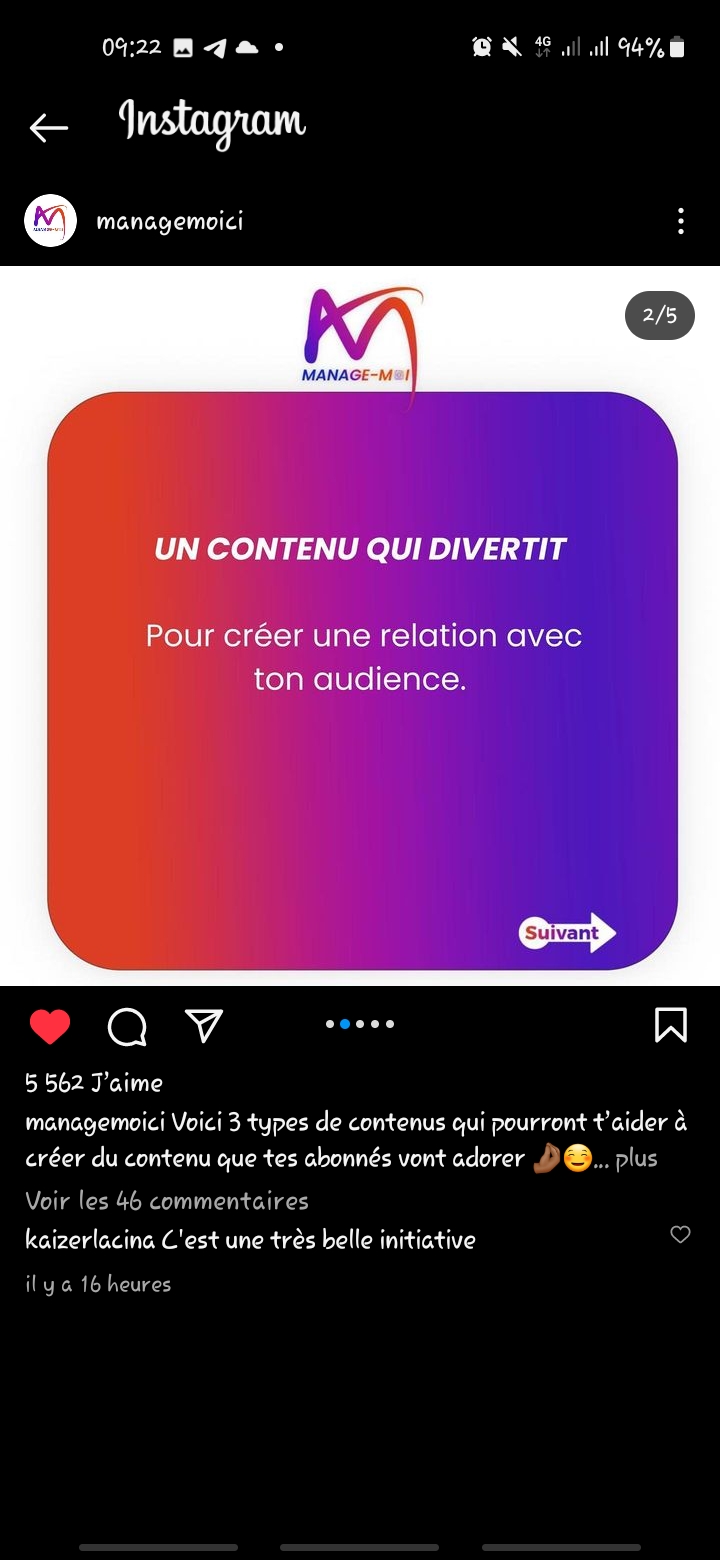Save the post with the bookmark icon
Screen dimensions: 720x1560
point(671,1025)
